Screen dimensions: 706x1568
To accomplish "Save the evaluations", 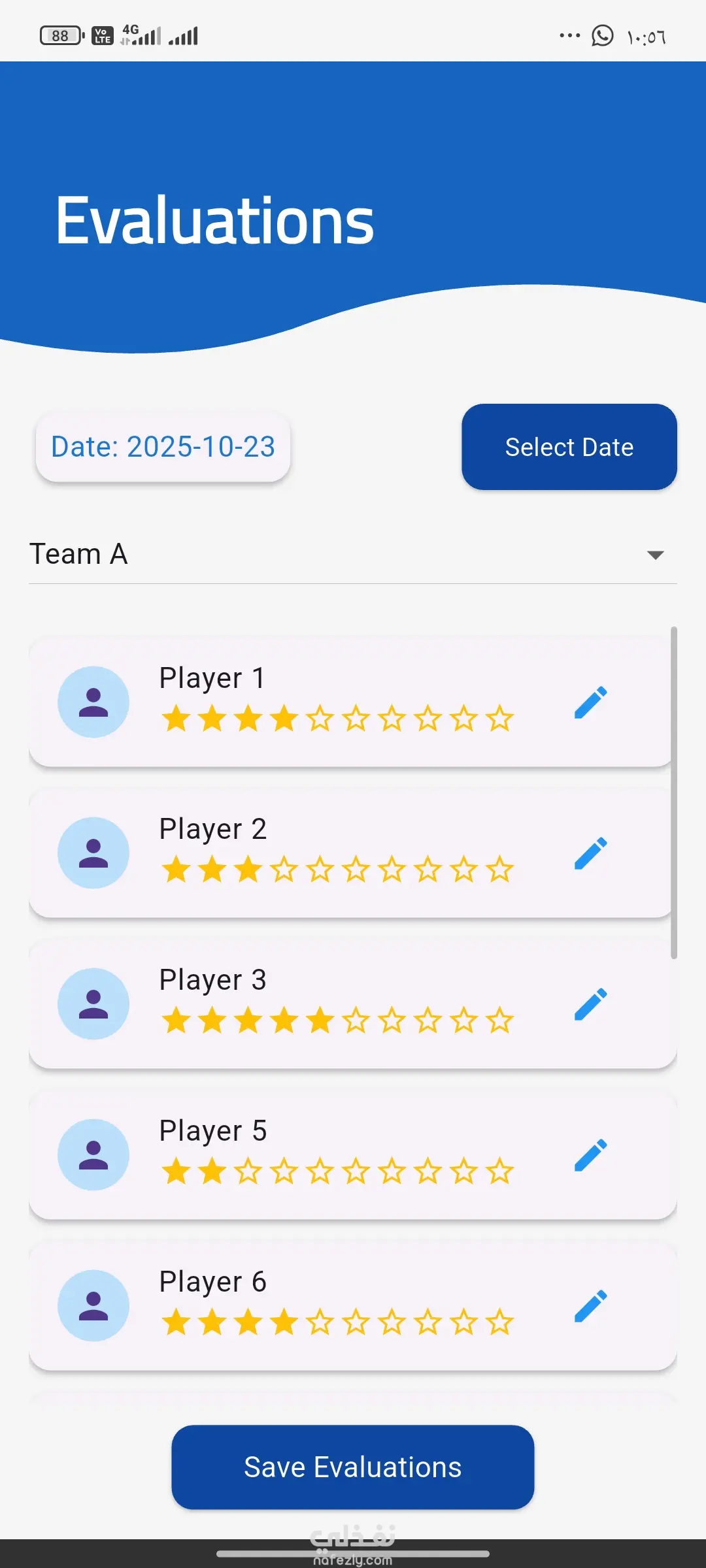I will (x=352, y=1467).
